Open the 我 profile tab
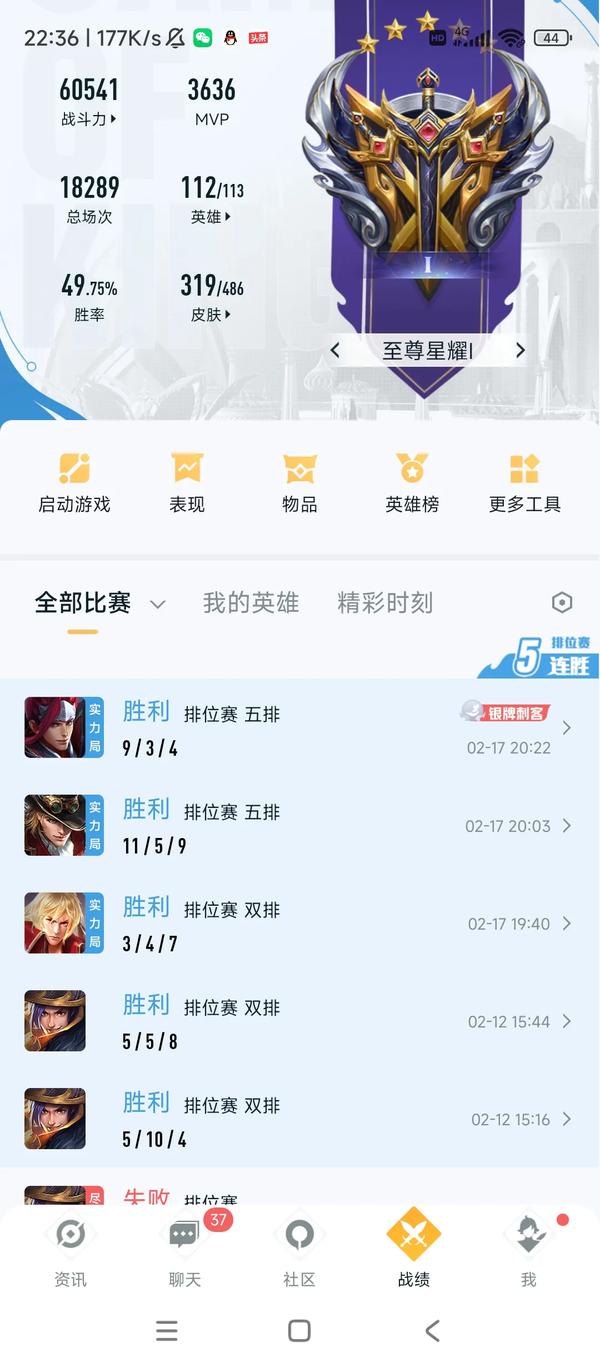600x1367 pixels. (528, 1250)
